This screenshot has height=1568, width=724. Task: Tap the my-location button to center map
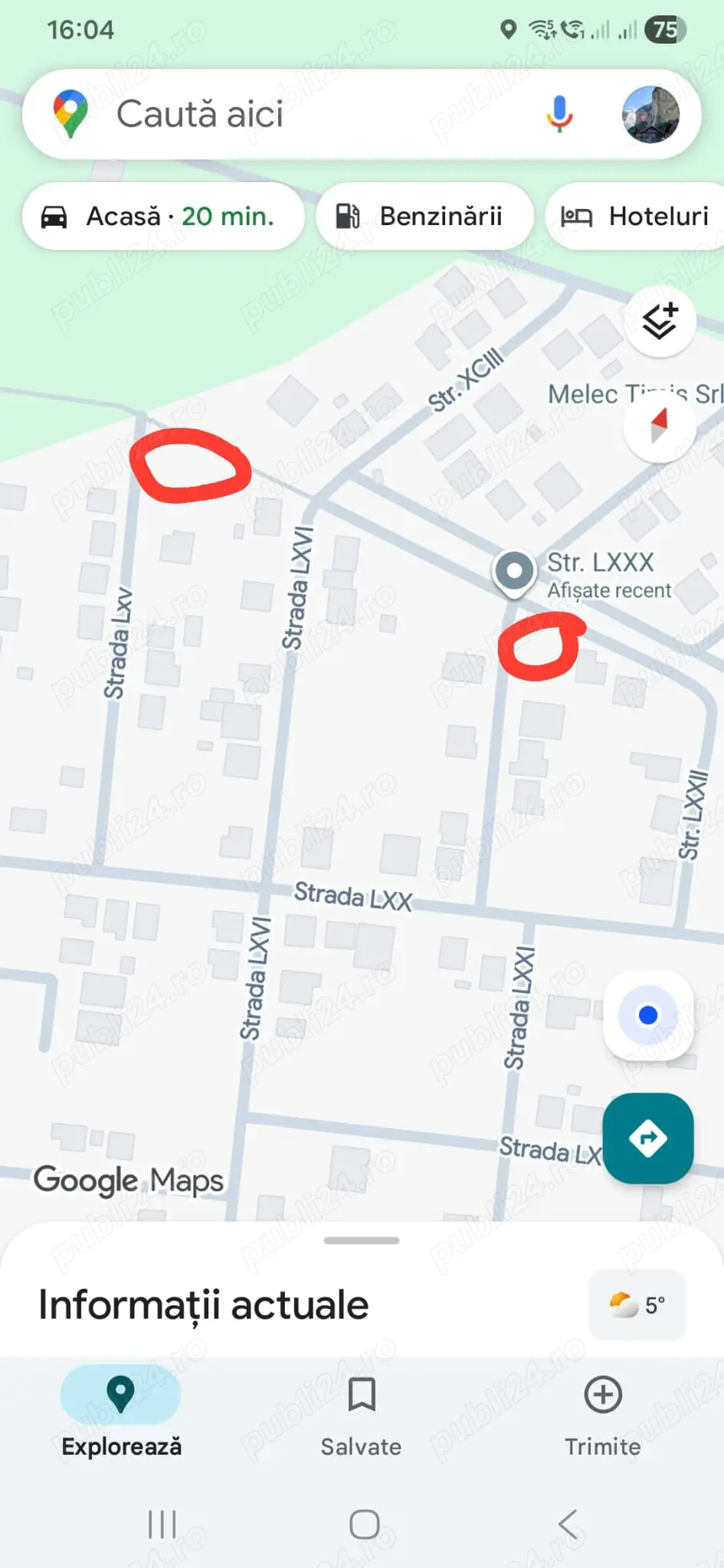648,1014
